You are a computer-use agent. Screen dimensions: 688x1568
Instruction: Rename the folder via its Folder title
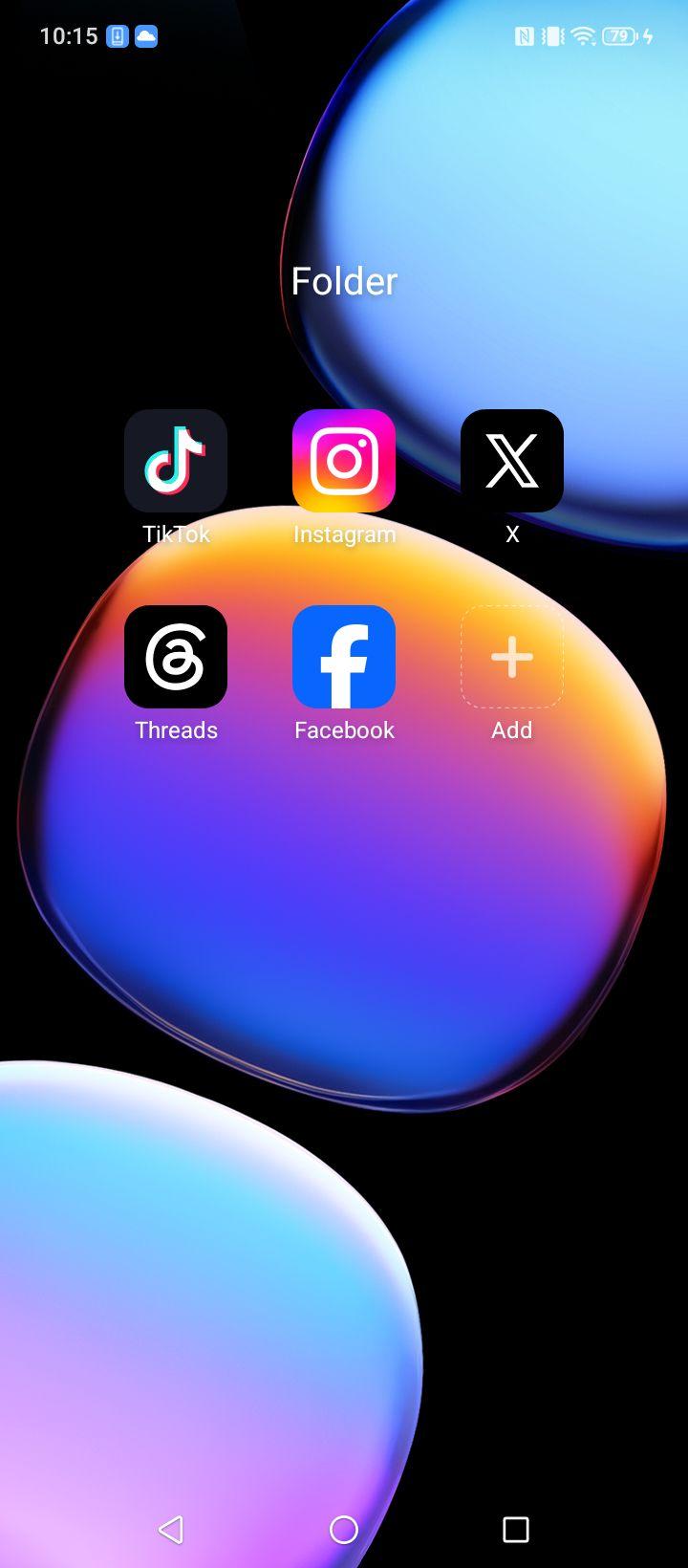344,281
